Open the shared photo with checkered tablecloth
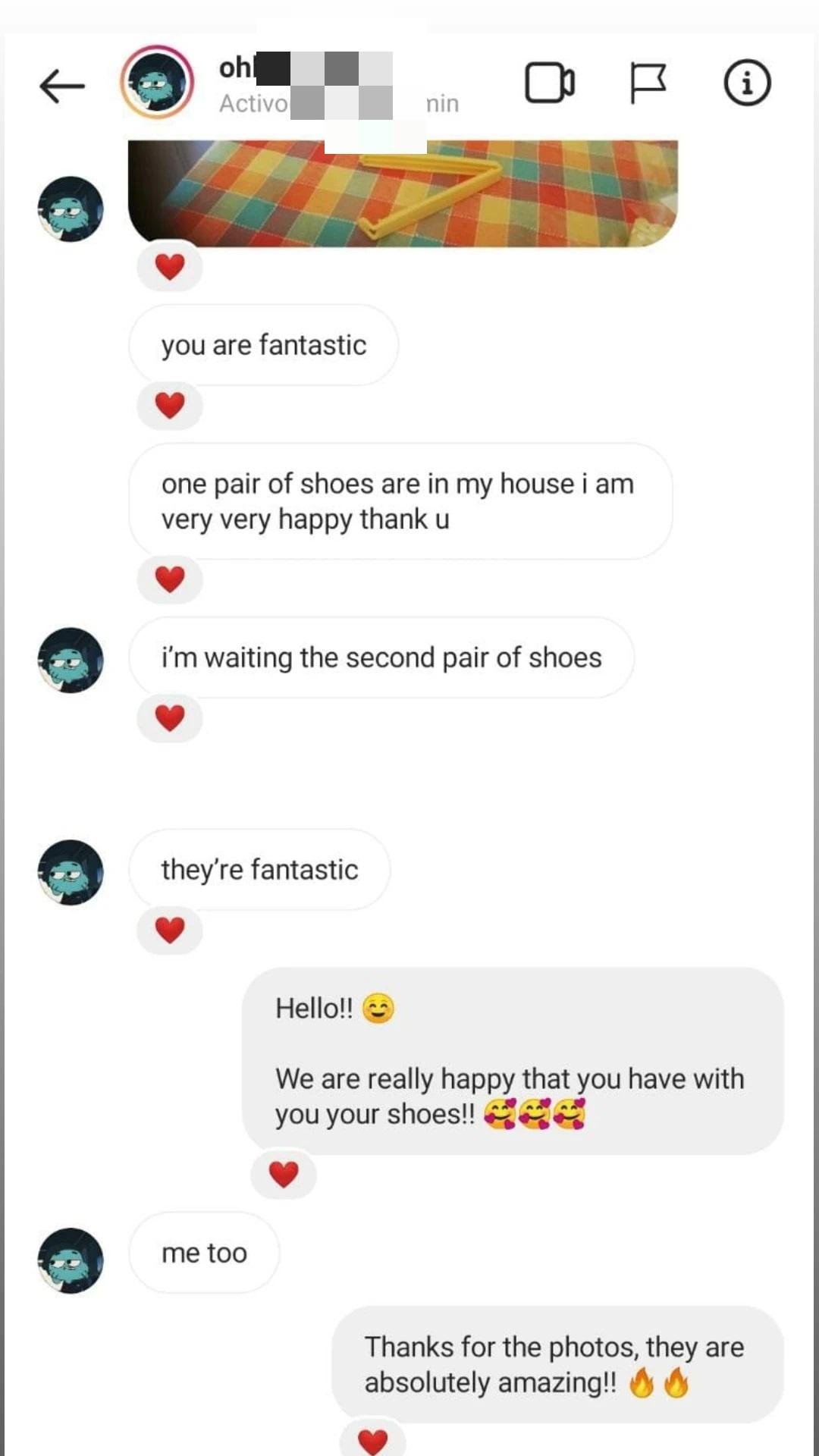The height and width of the screenshot is (1456, 819). pyautogui.click(x=403, y=193)
